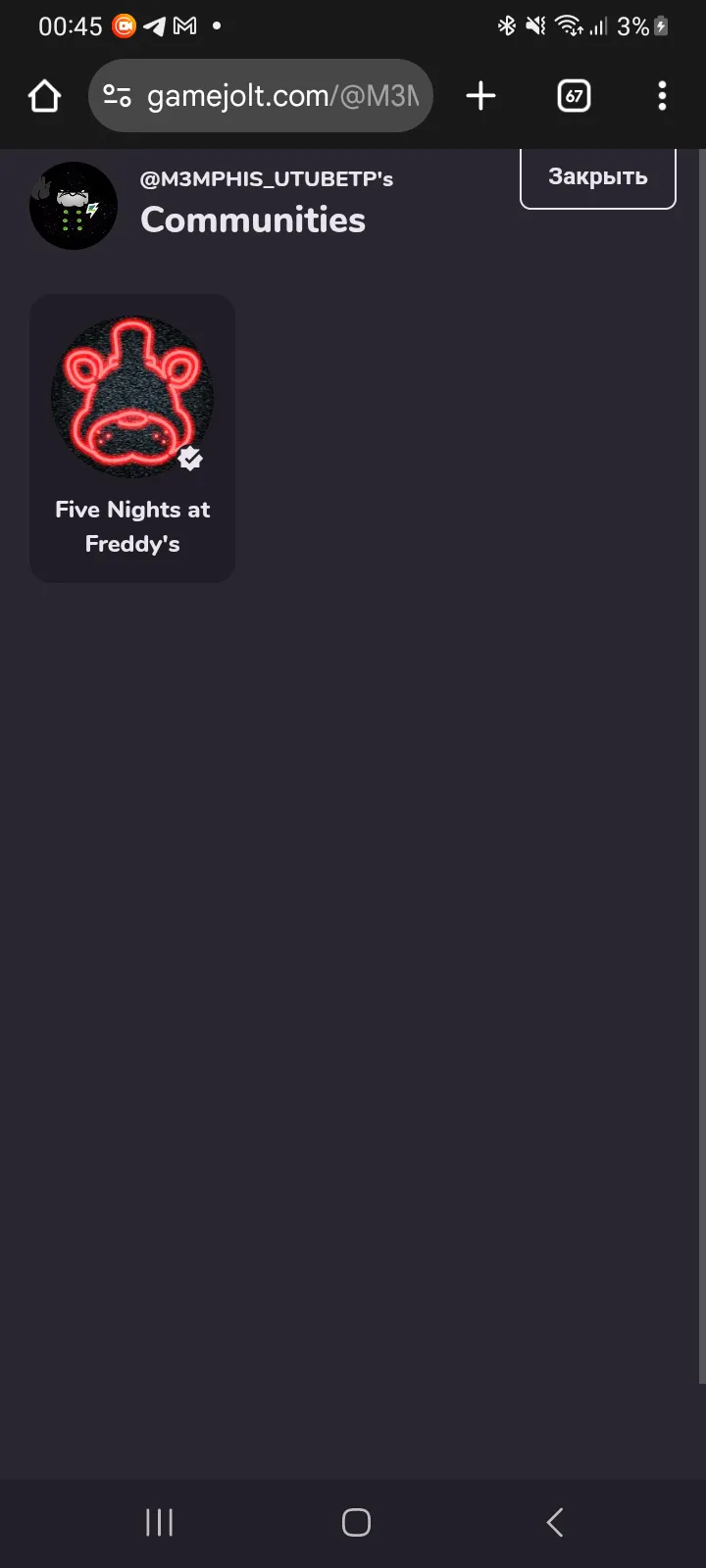Image resolution: width=706 pixels, height=1568 pixels.
Task: Open recent apps from navigation bar
Action: [x=159, y=1522]
